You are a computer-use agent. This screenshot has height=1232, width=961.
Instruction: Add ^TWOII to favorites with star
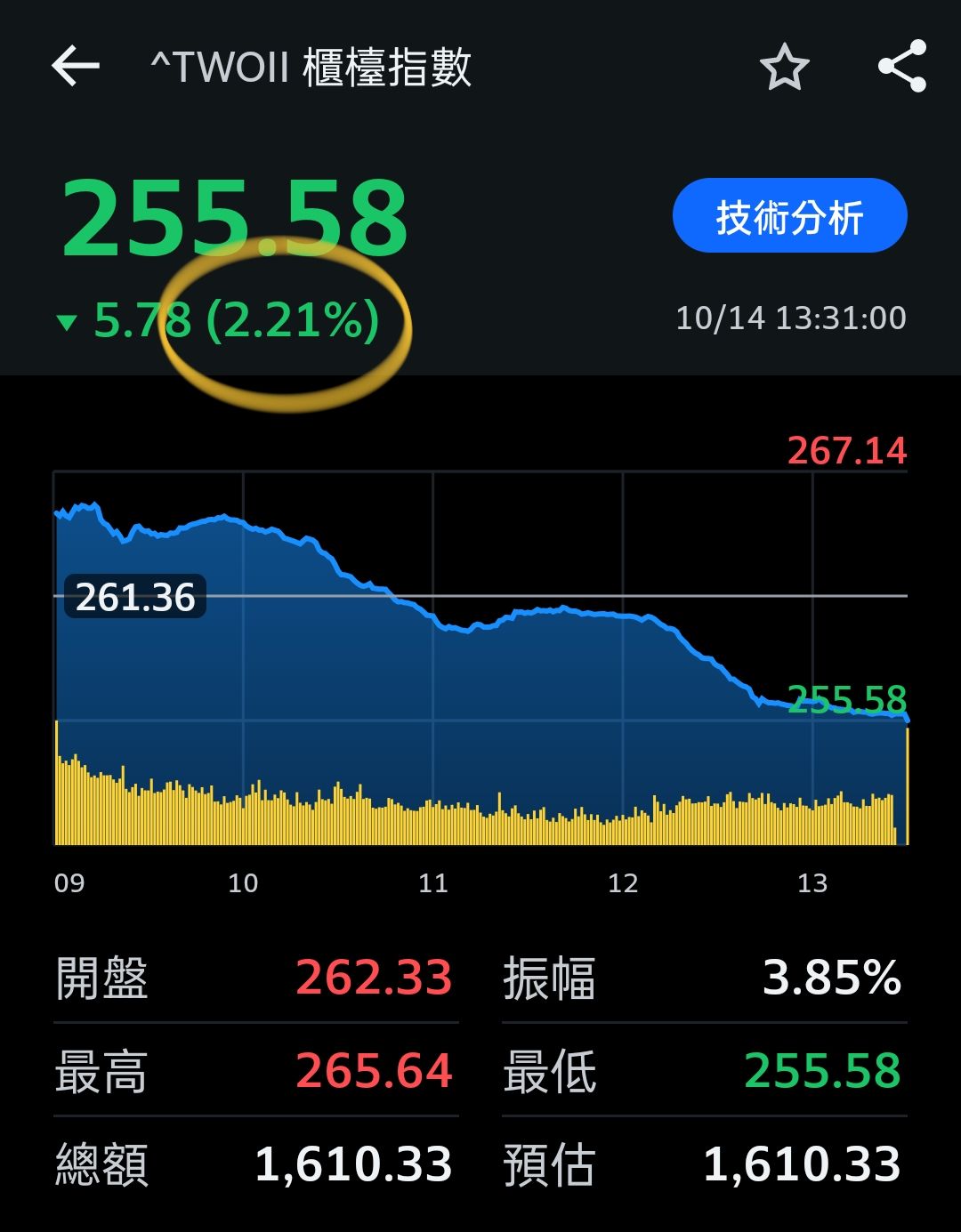click(784, 68)
